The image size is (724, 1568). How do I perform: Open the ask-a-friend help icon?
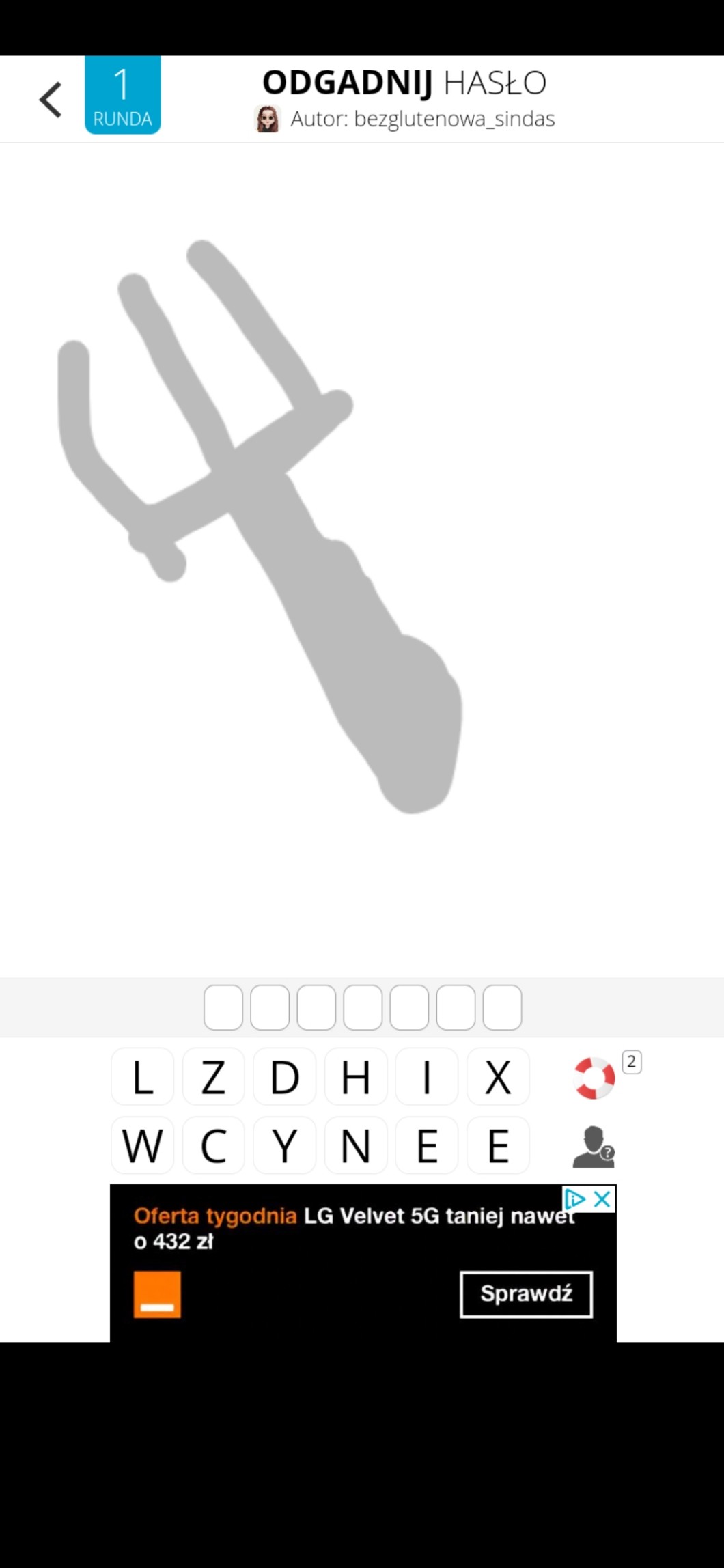click(x=594, y=1147)
